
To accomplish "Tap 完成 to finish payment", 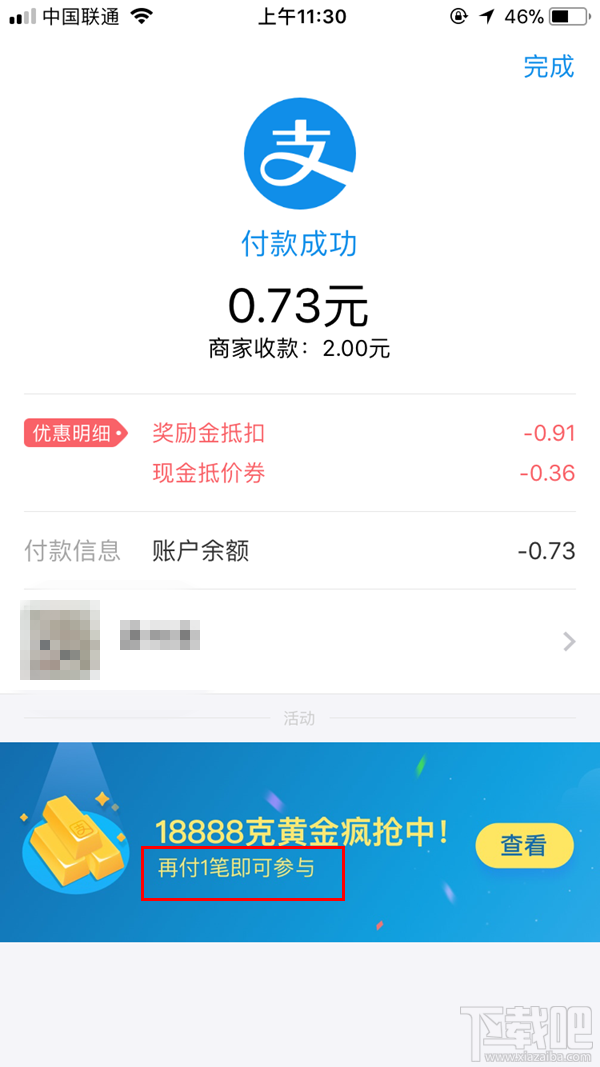I will [x=549, y=67].
